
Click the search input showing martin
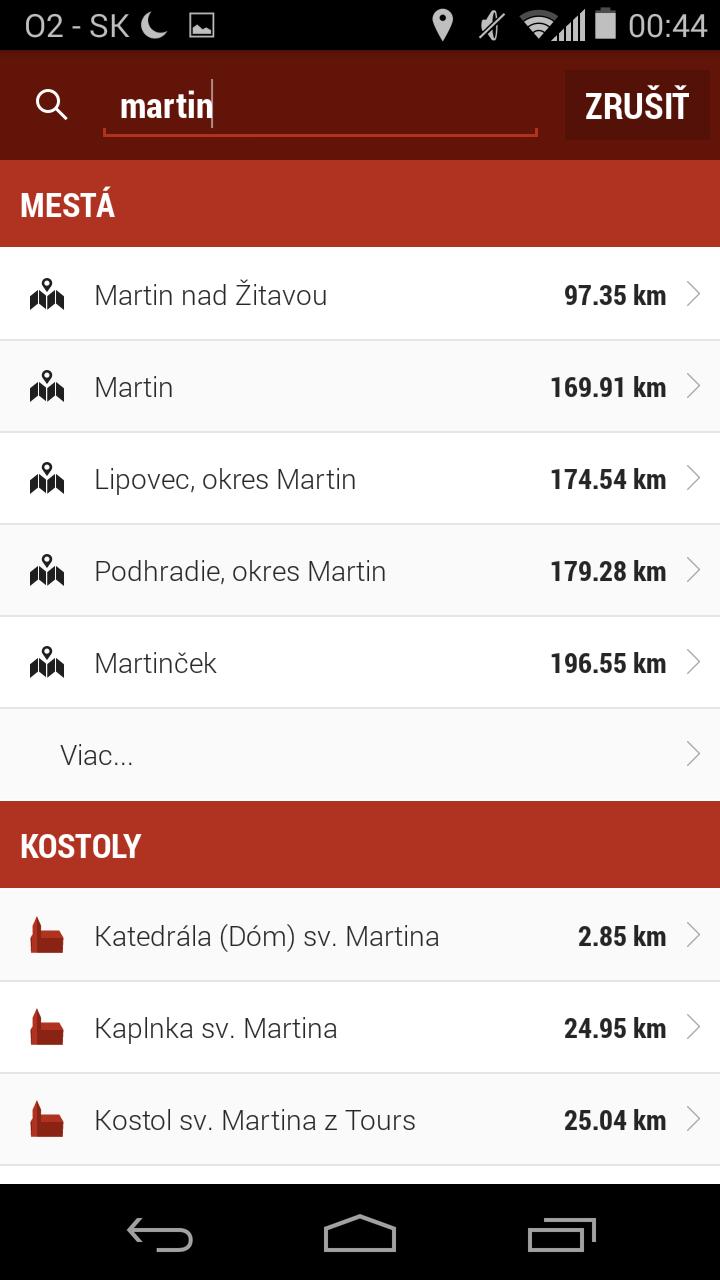tap(320, 105)
